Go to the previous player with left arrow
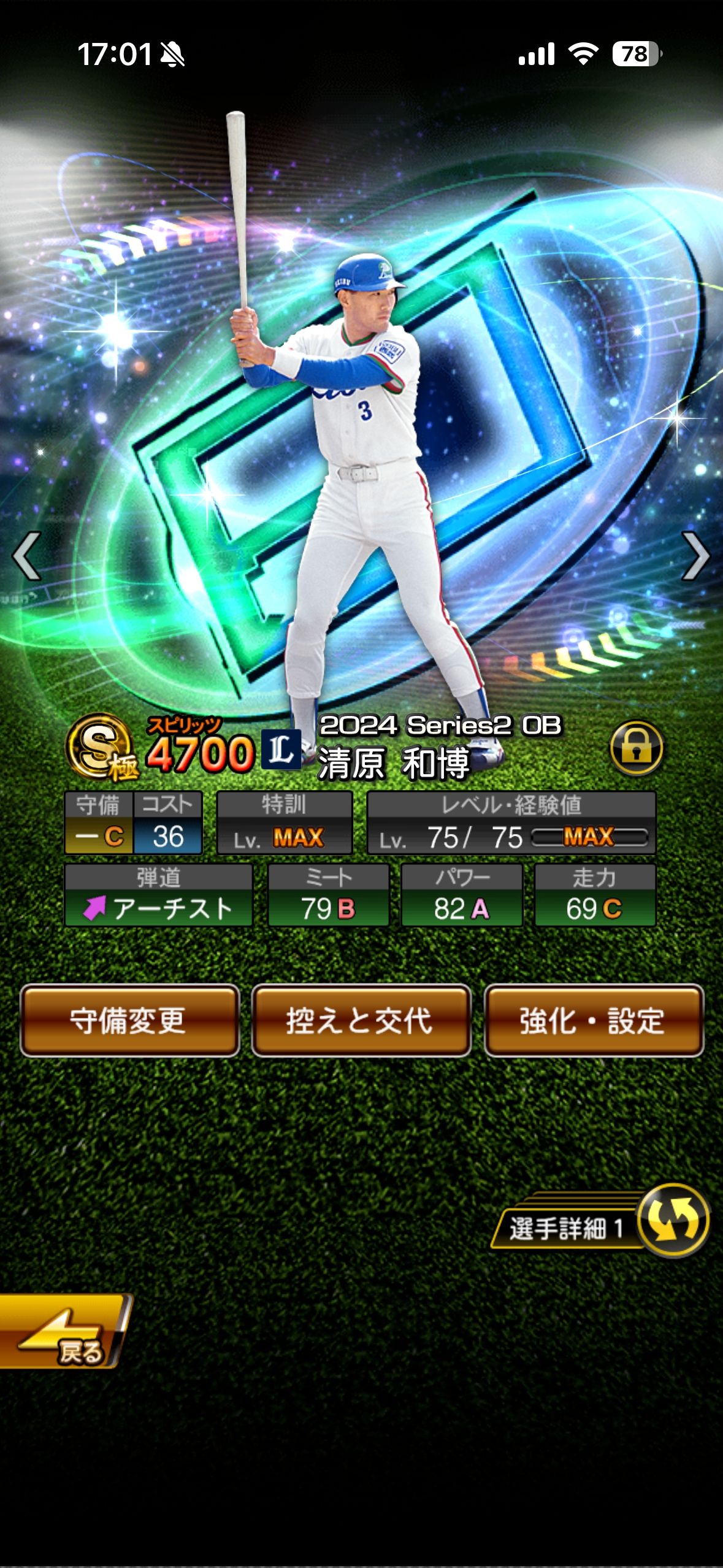The height and width of the screenshot is (1568, 723). pos(27,556)
